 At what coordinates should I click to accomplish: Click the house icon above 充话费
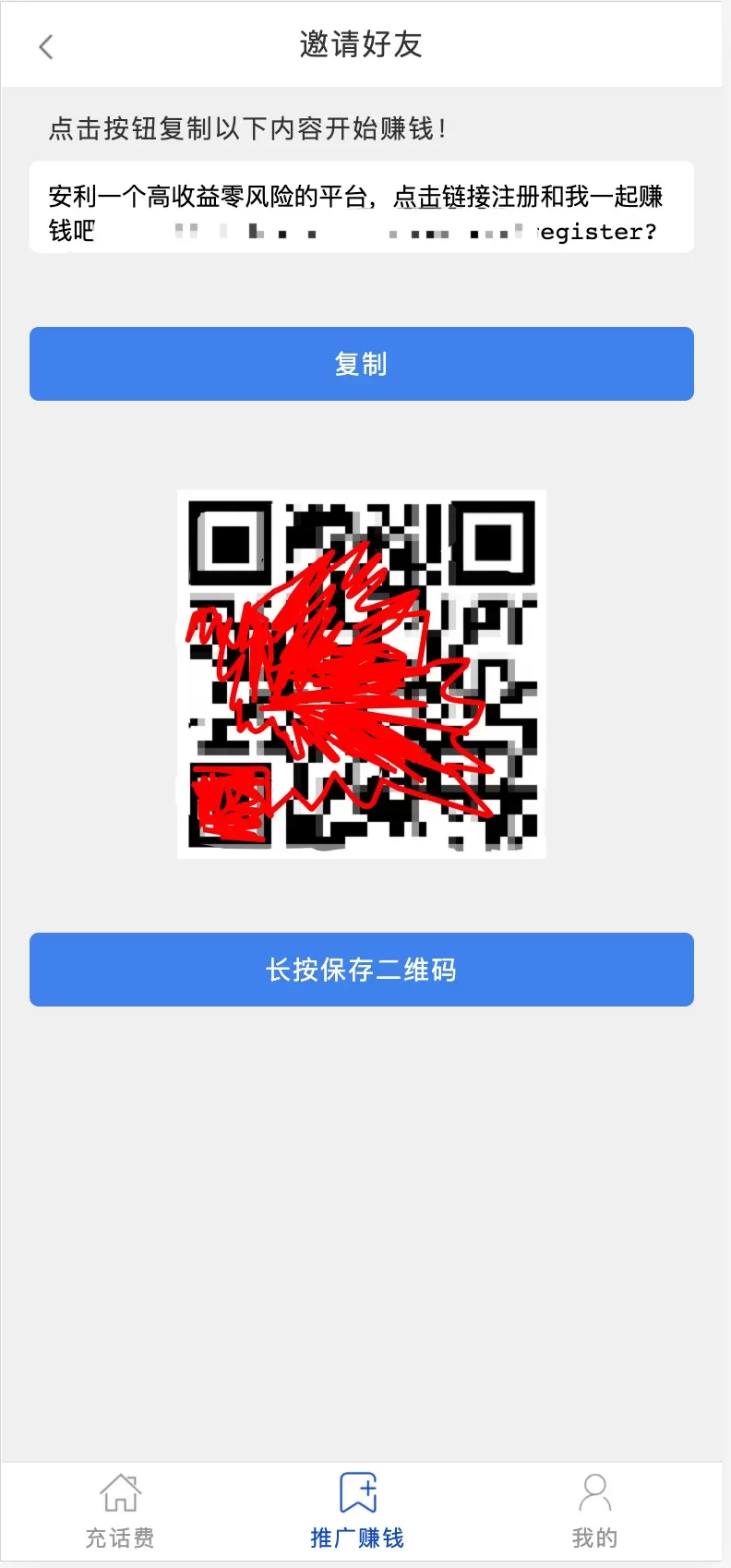(x=121, y=1490)
